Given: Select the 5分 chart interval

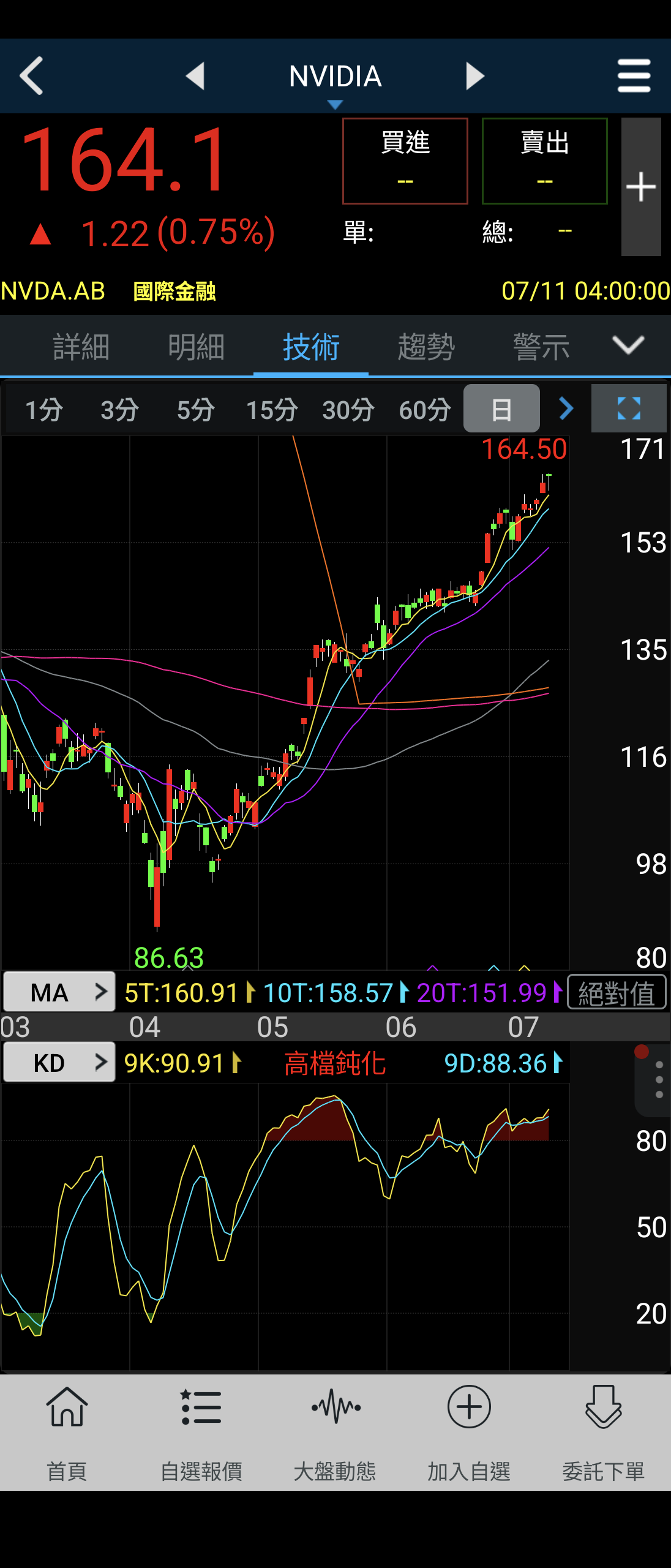Looking at the screenshot, I should click(x=196, y=409).
